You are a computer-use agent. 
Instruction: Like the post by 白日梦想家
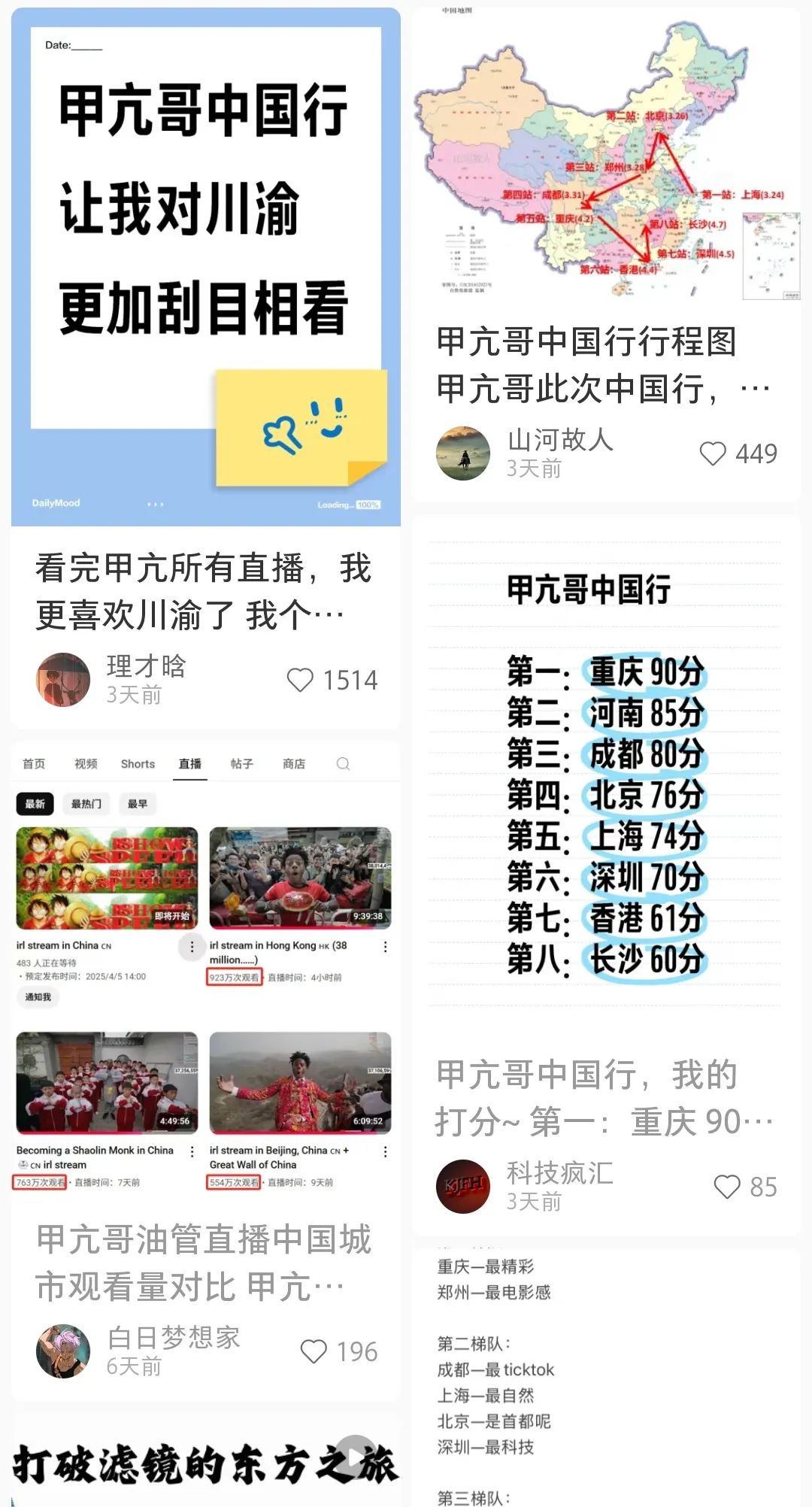pos(314,1351)
